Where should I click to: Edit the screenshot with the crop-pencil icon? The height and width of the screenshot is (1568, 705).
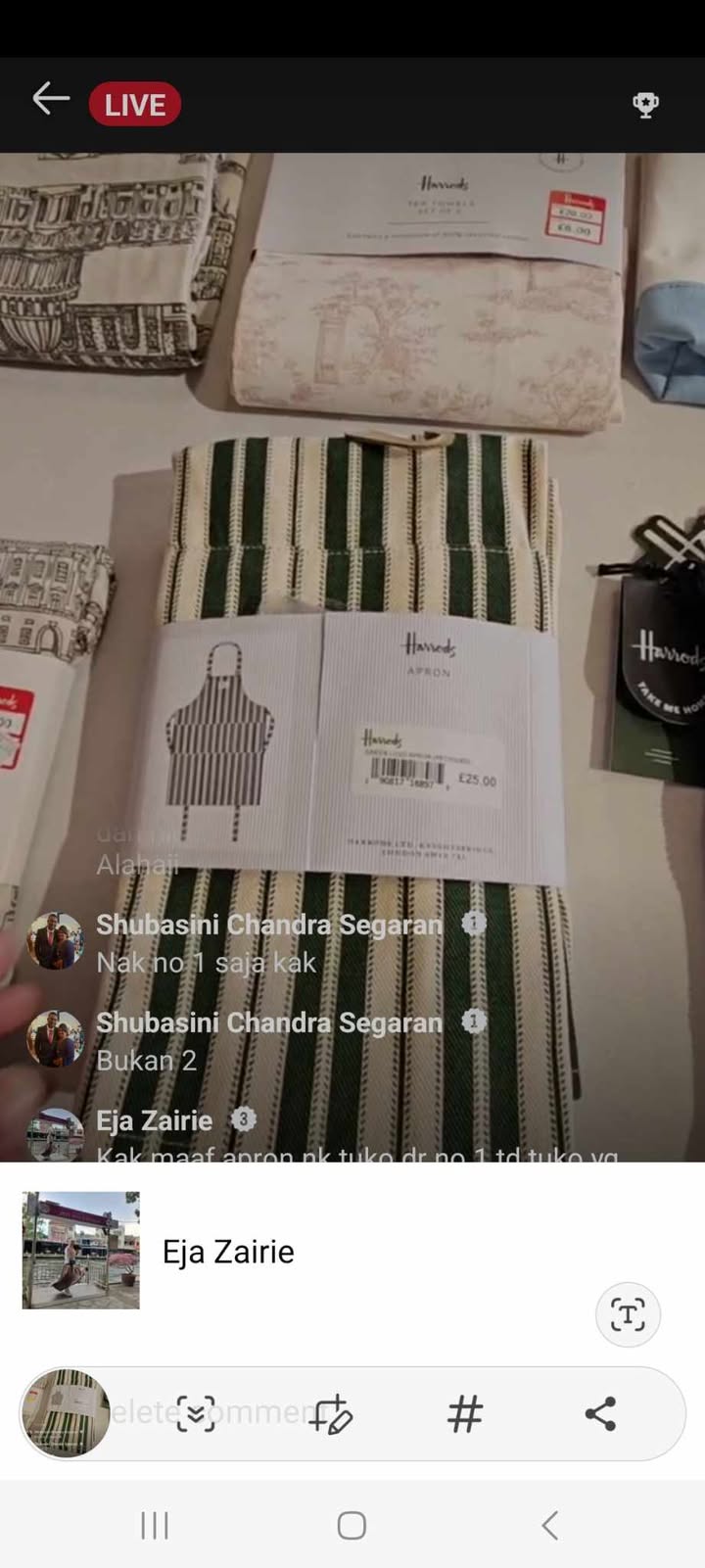tap(330, 1414)
